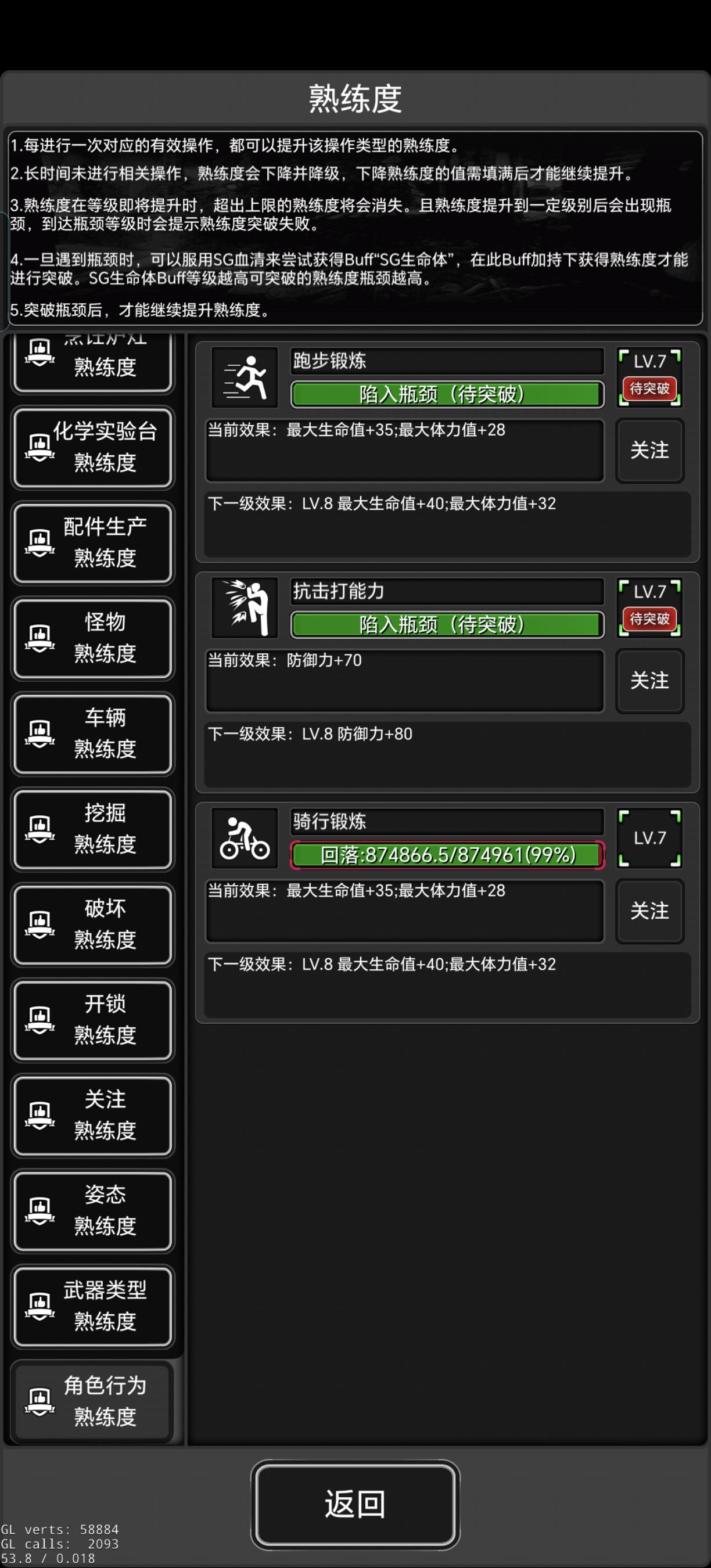The image size is (711, 1568).
Task: Click the 陷入瓶颈（待突破）bar under 跑步锻炼
Action: [x=446, y=394]
